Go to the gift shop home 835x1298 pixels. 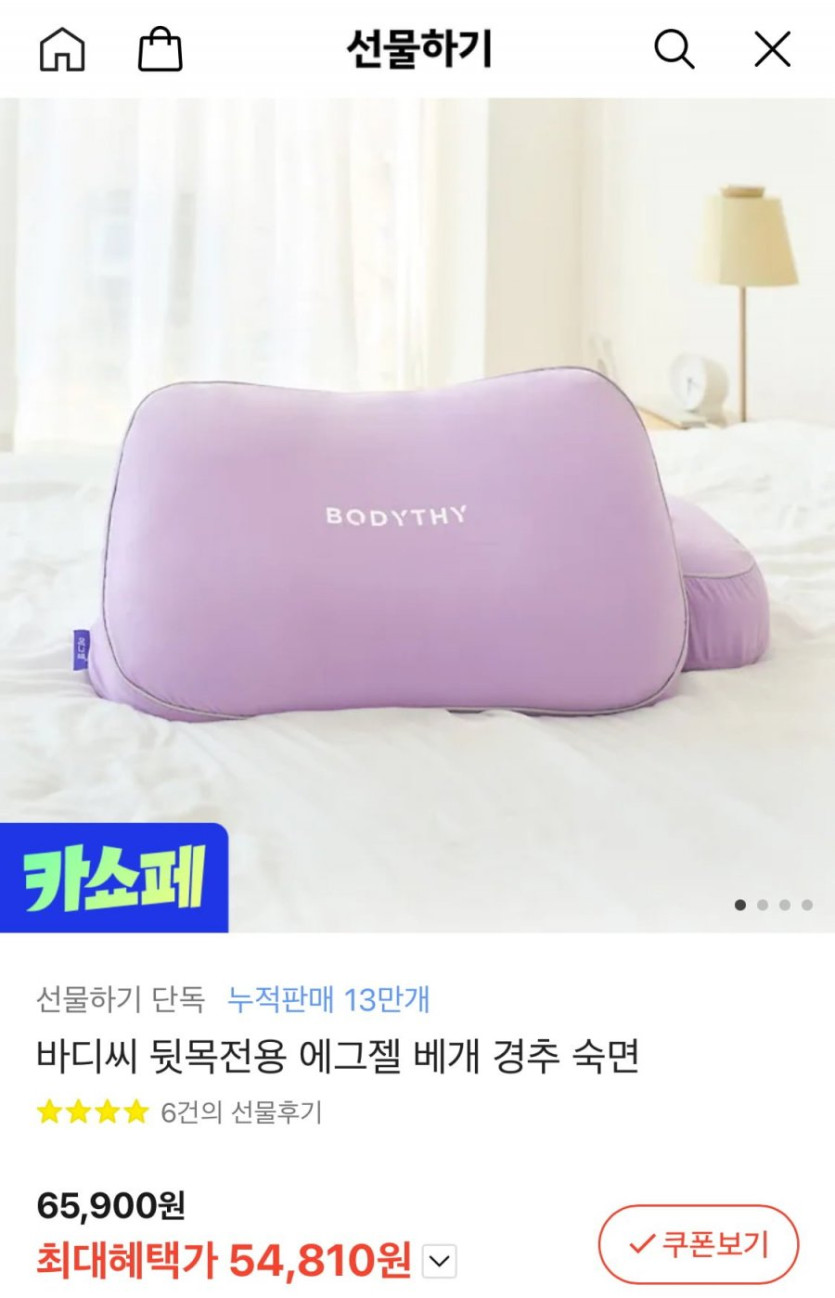(62, 49)
